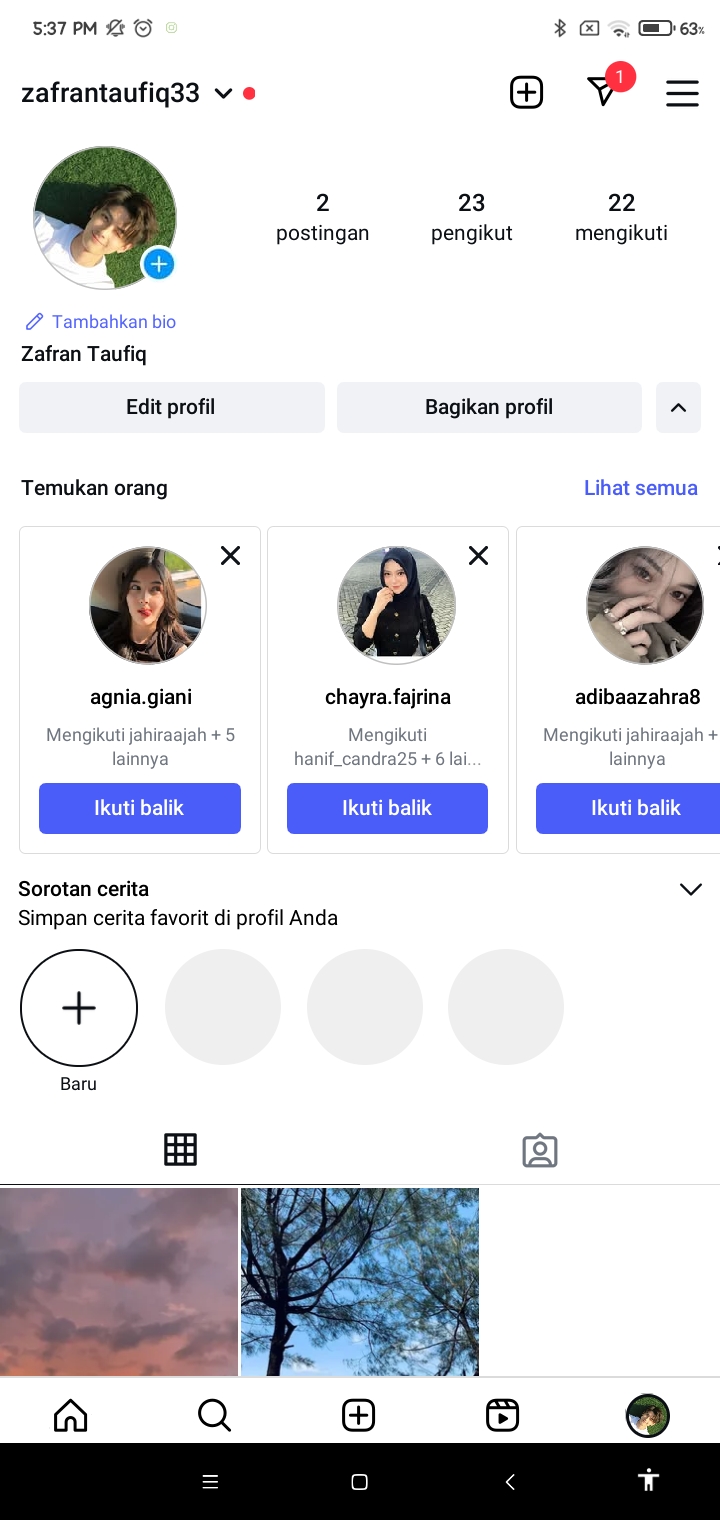Collapse the Temukan orang suggestions section
This screenshot has width=720, height=1520.
tap(678, 407)
